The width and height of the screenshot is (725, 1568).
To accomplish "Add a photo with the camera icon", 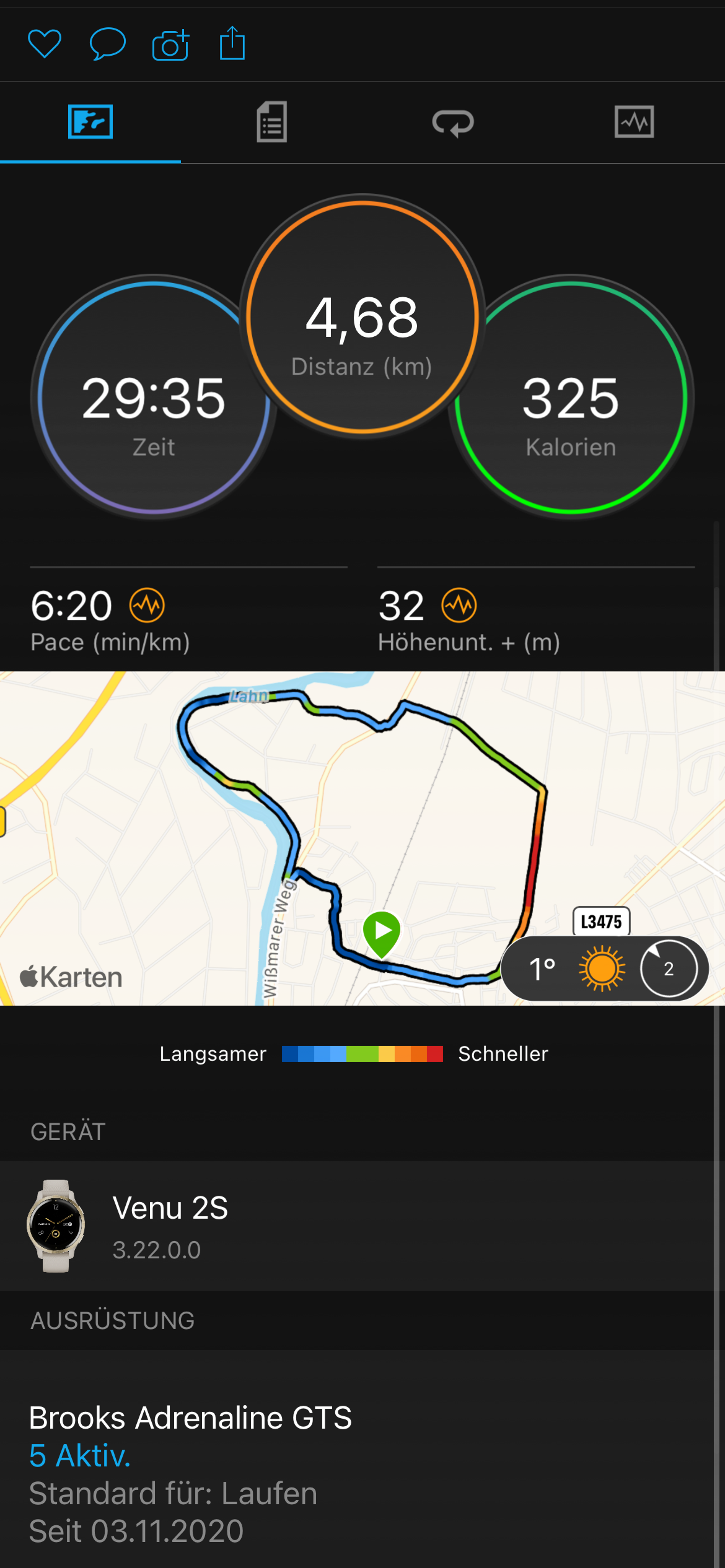I will point(170,45).
